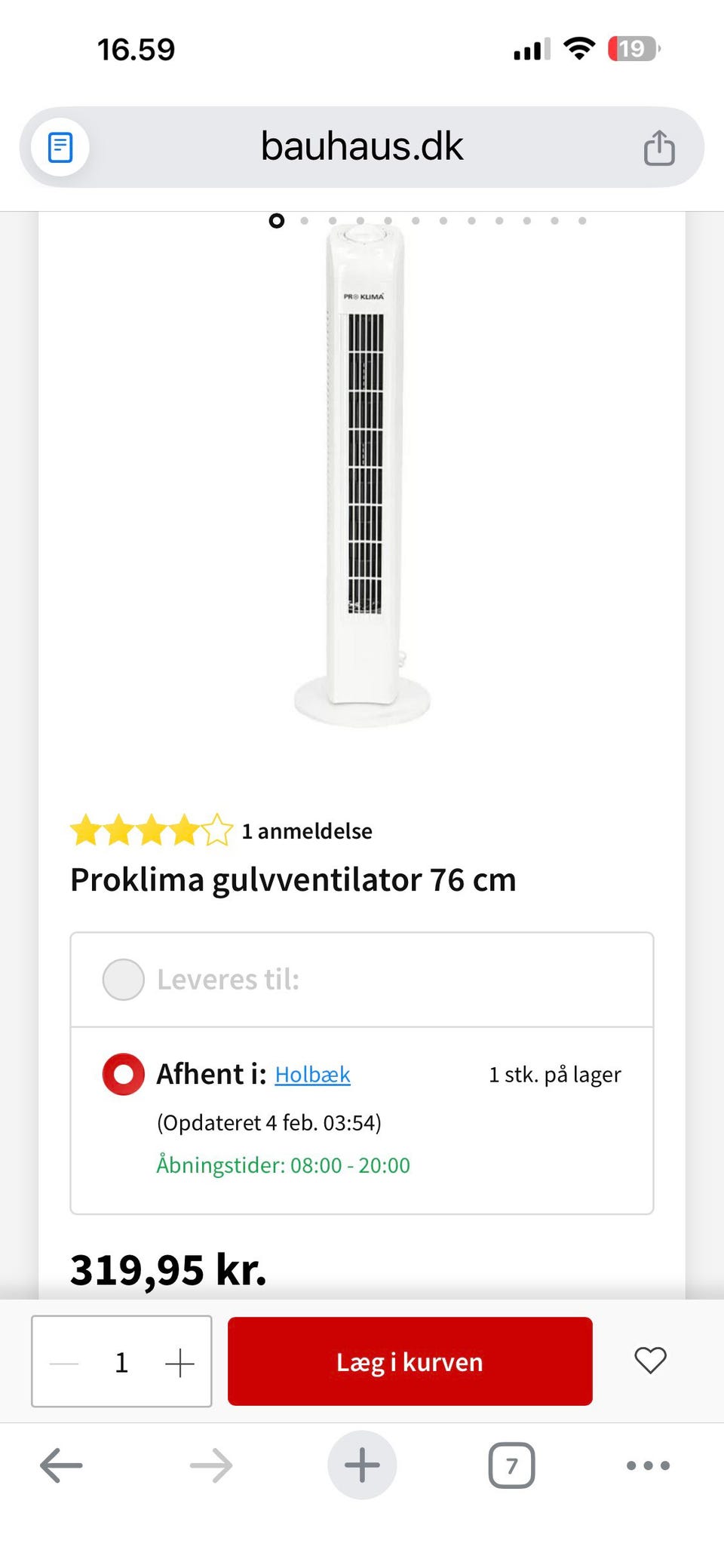Open the Holbæk store link
Image resolution: width=724 pixels, height=1568 pixels.
pos(313,1074)
